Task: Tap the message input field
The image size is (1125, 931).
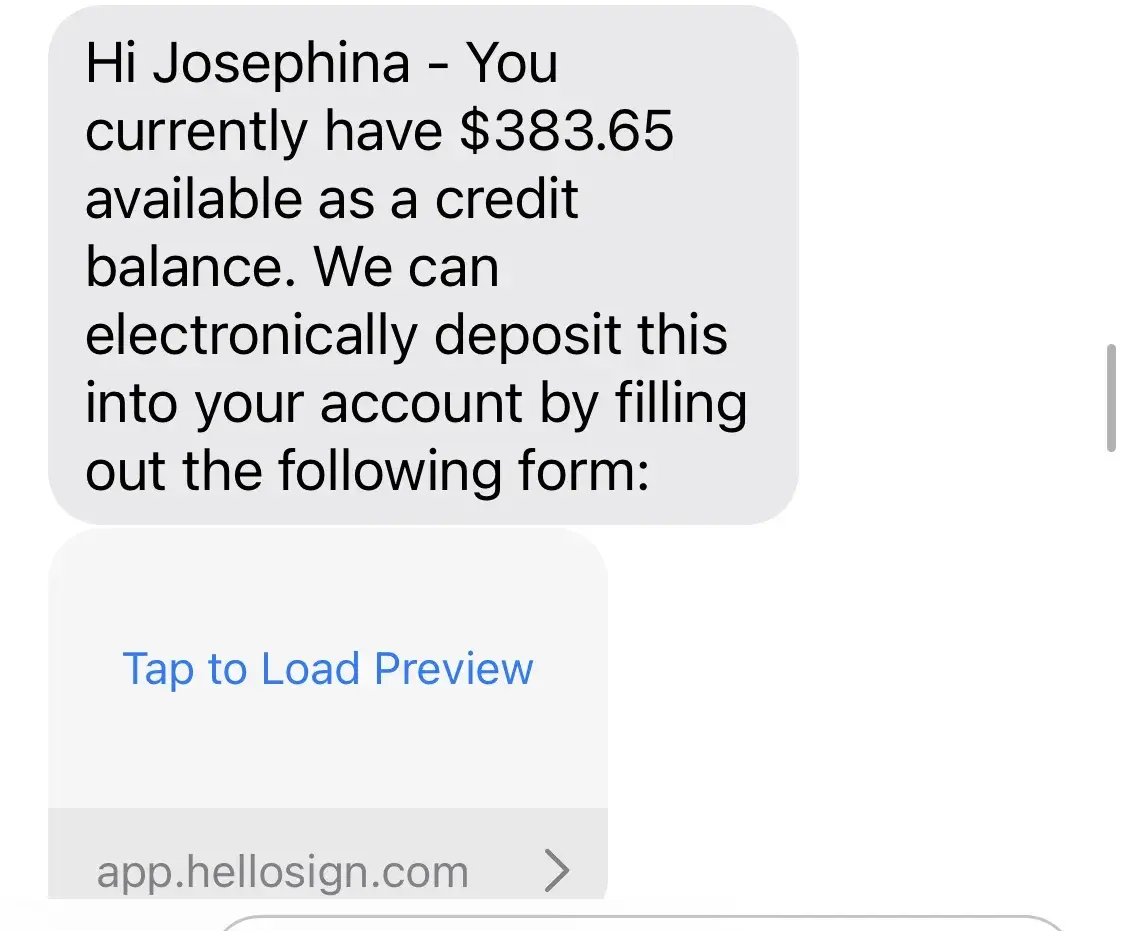Action: pos(640,924)
